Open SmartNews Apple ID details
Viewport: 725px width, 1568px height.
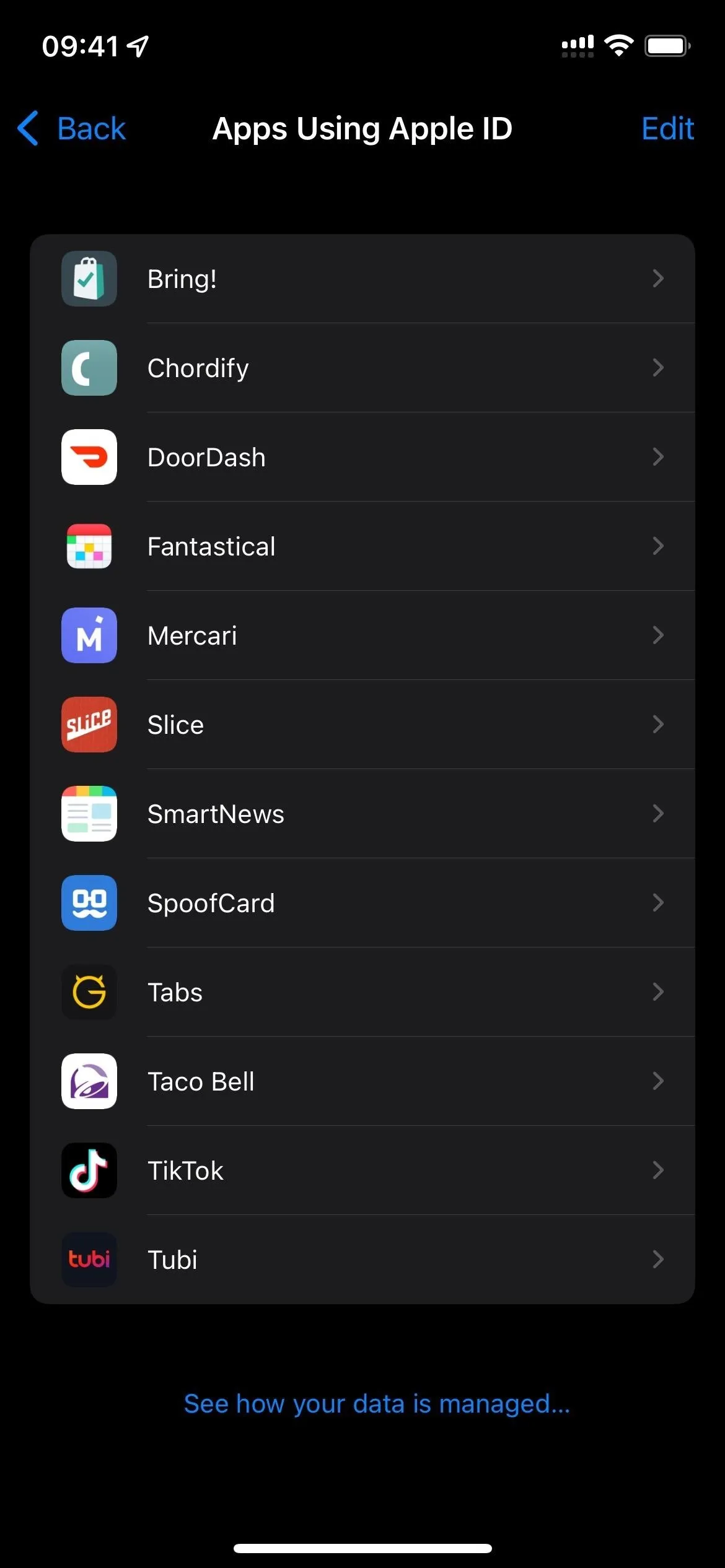click(362, 814)
